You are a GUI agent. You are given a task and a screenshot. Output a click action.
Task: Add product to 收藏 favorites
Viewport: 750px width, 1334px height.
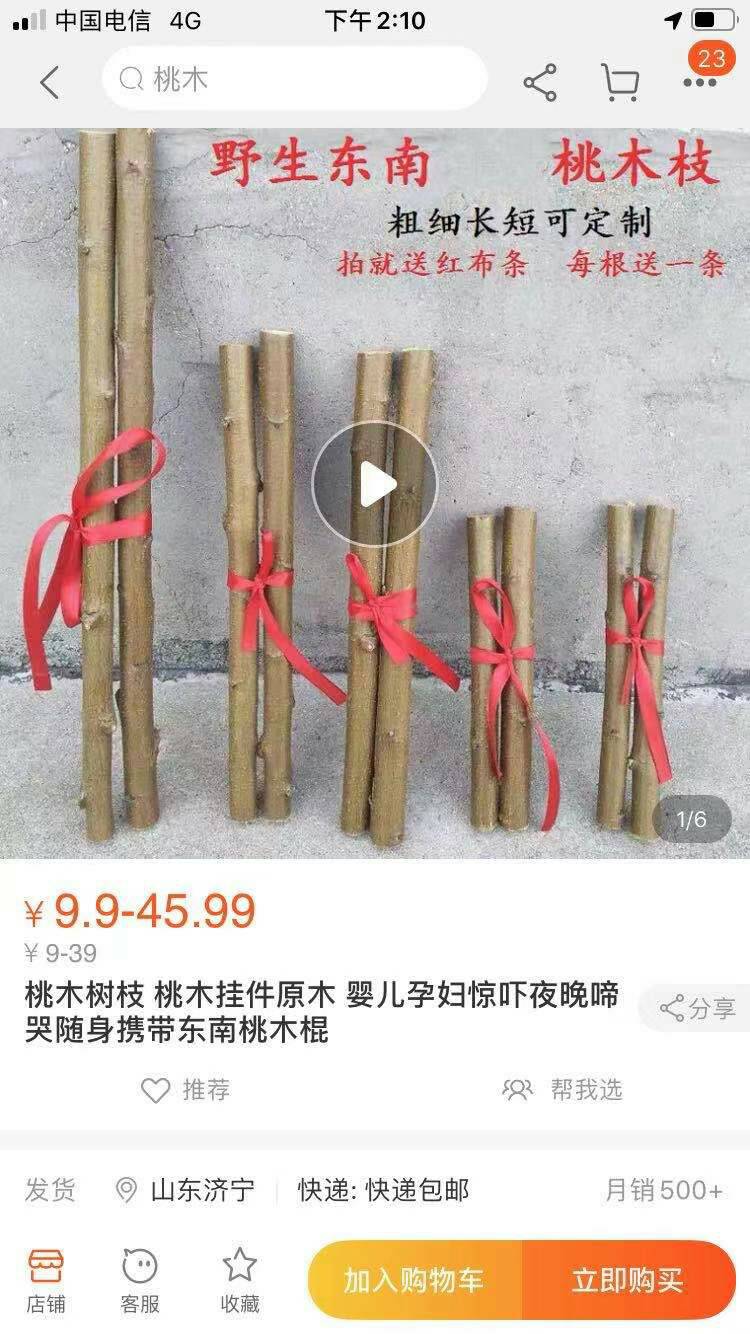pyautogui.click(x=239, y=1281)
